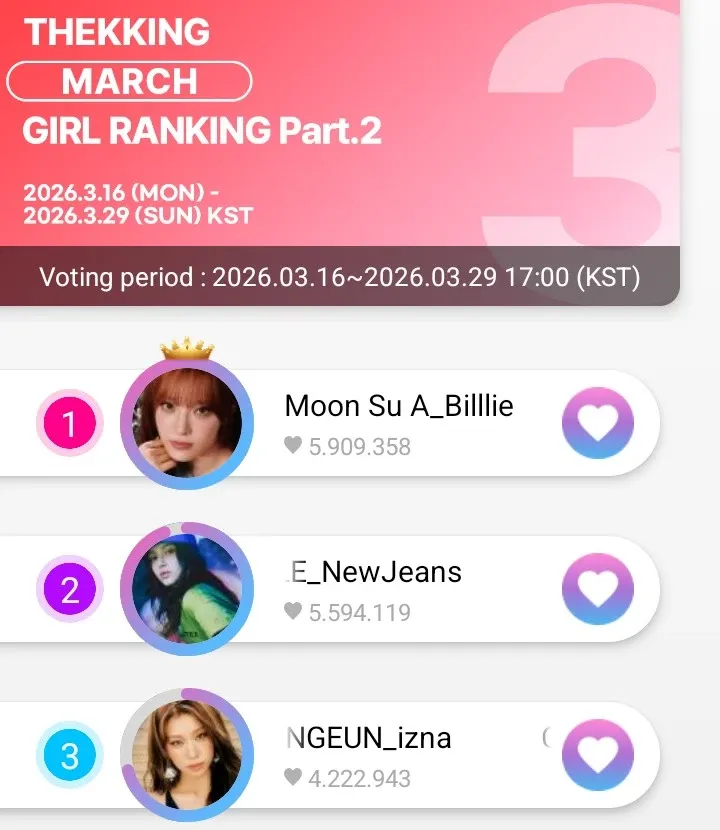Vote with the heart button for Moon Su A_Billlie

click(x=598, y=423)
